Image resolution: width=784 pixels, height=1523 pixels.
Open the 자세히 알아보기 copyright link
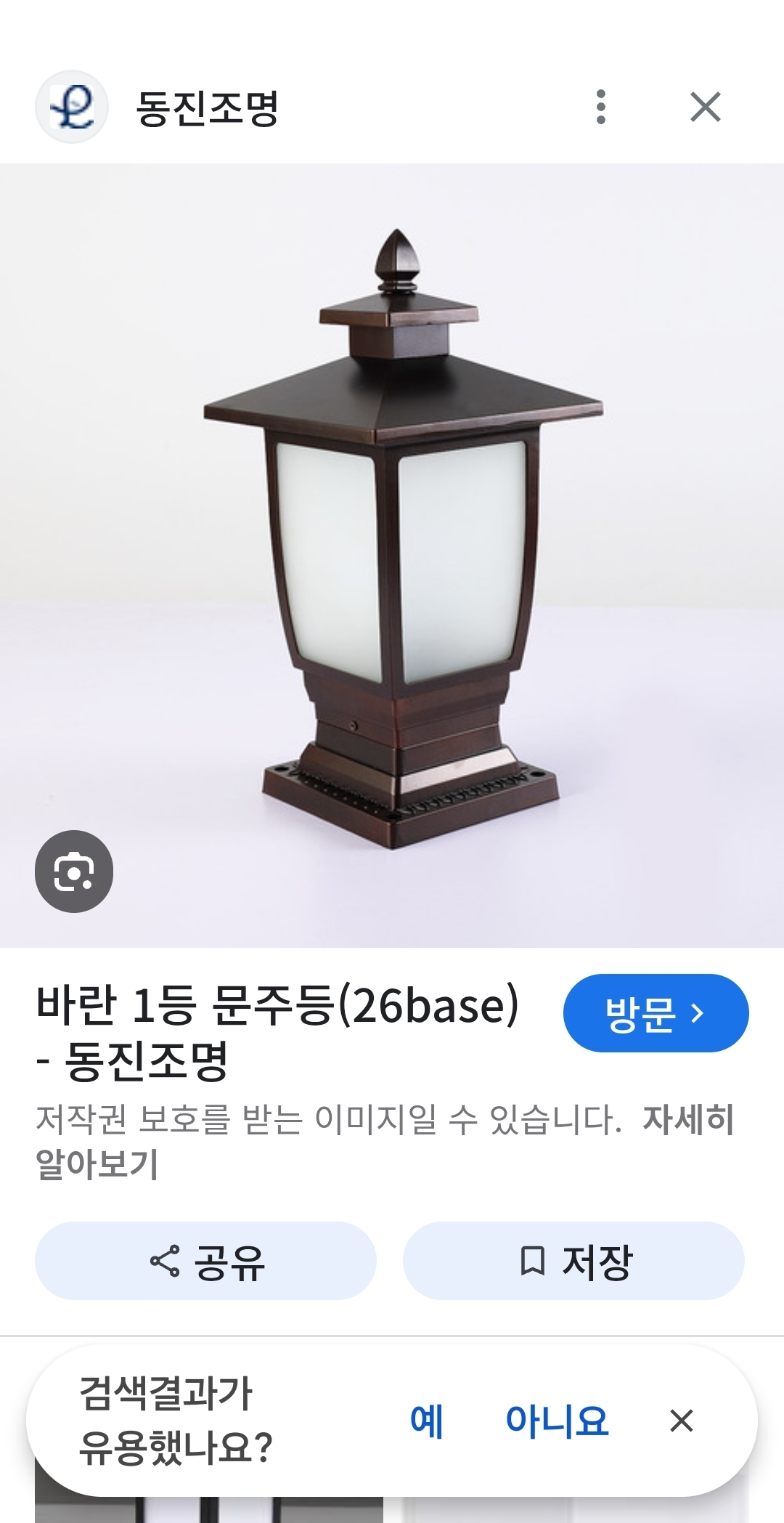tap(686, 1119)
